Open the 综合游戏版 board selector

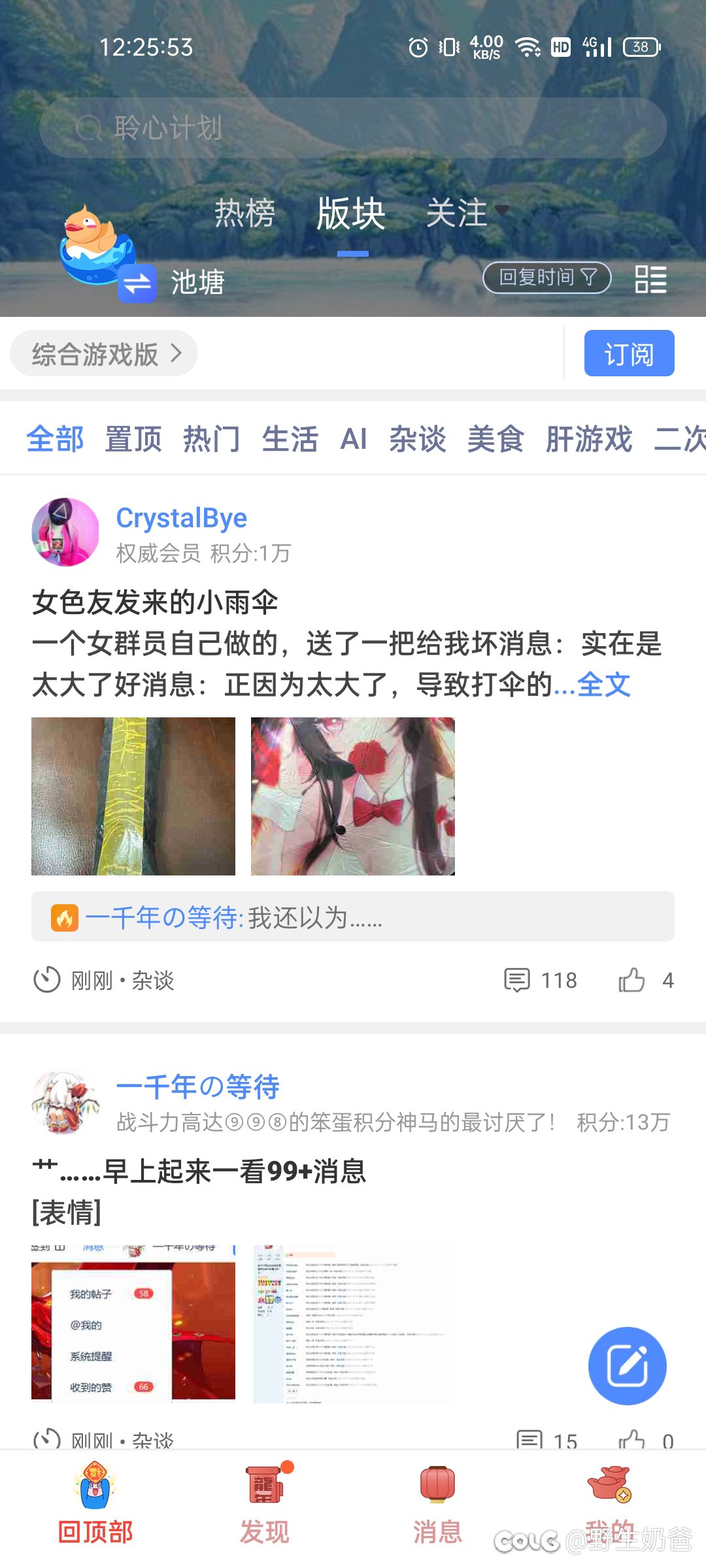click(104, 353)
